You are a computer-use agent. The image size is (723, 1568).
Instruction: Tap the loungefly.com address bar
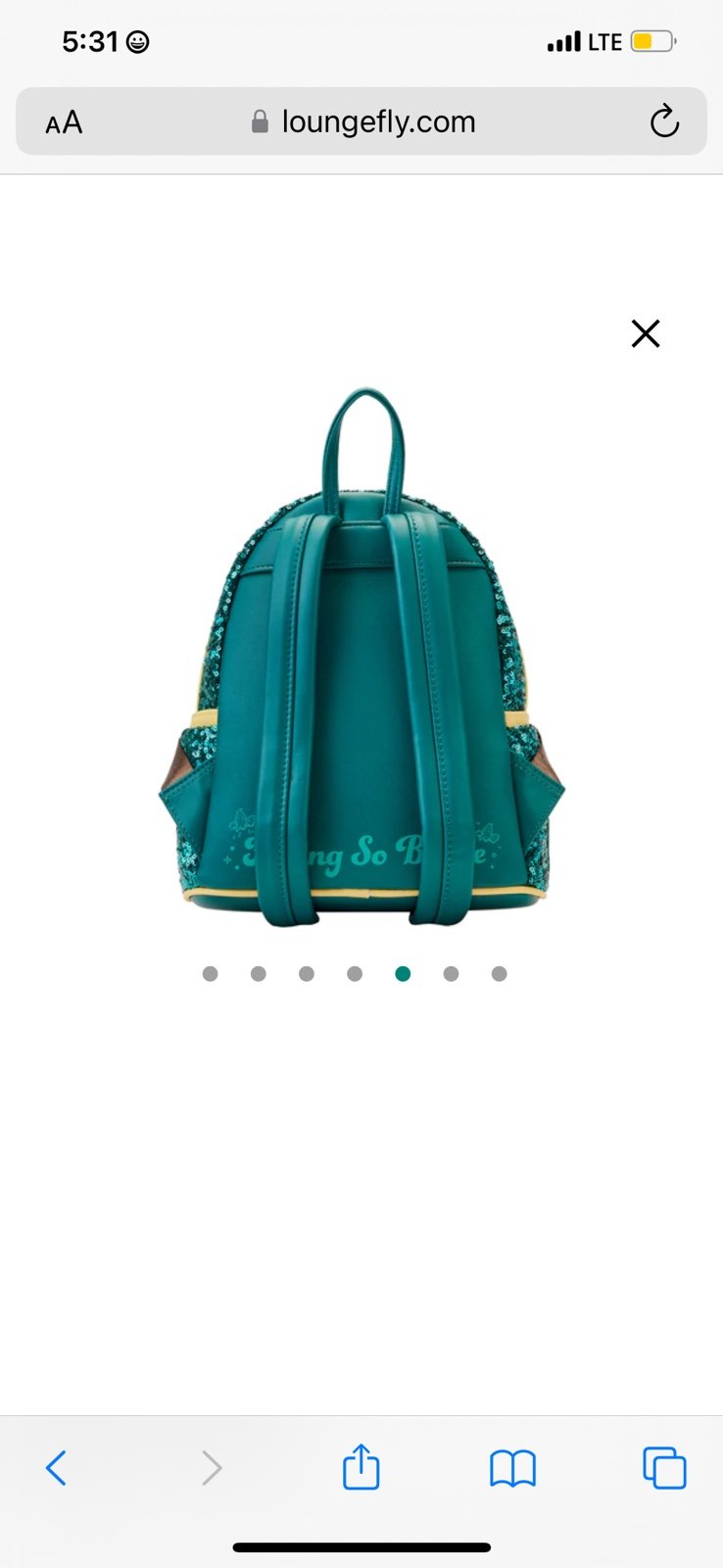coord(361,122)
